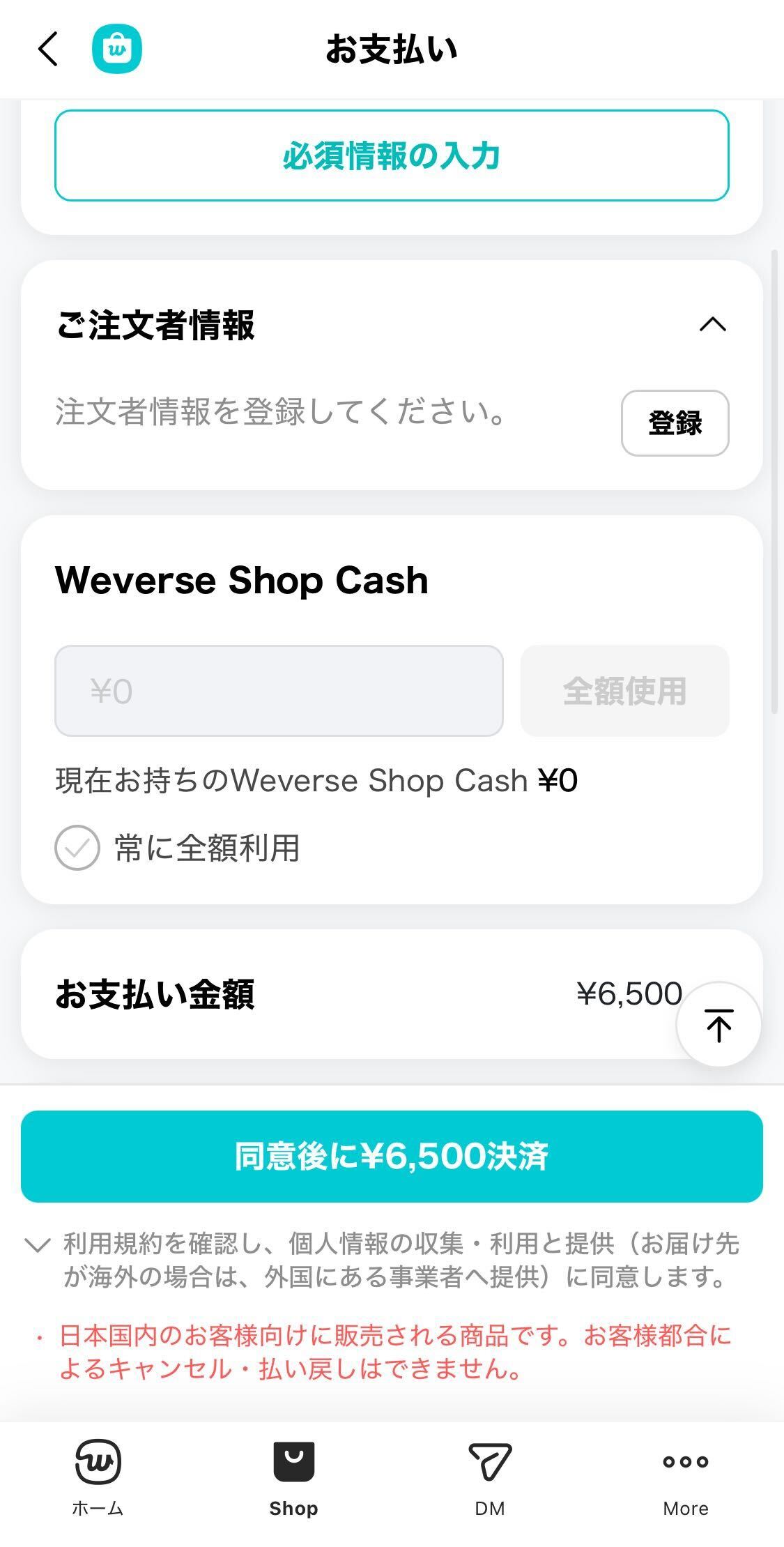The width and height of the screenshot is (784, 1547).
Task: Tap the 必須情報の入力 button
Action: (x=392, y=155)
